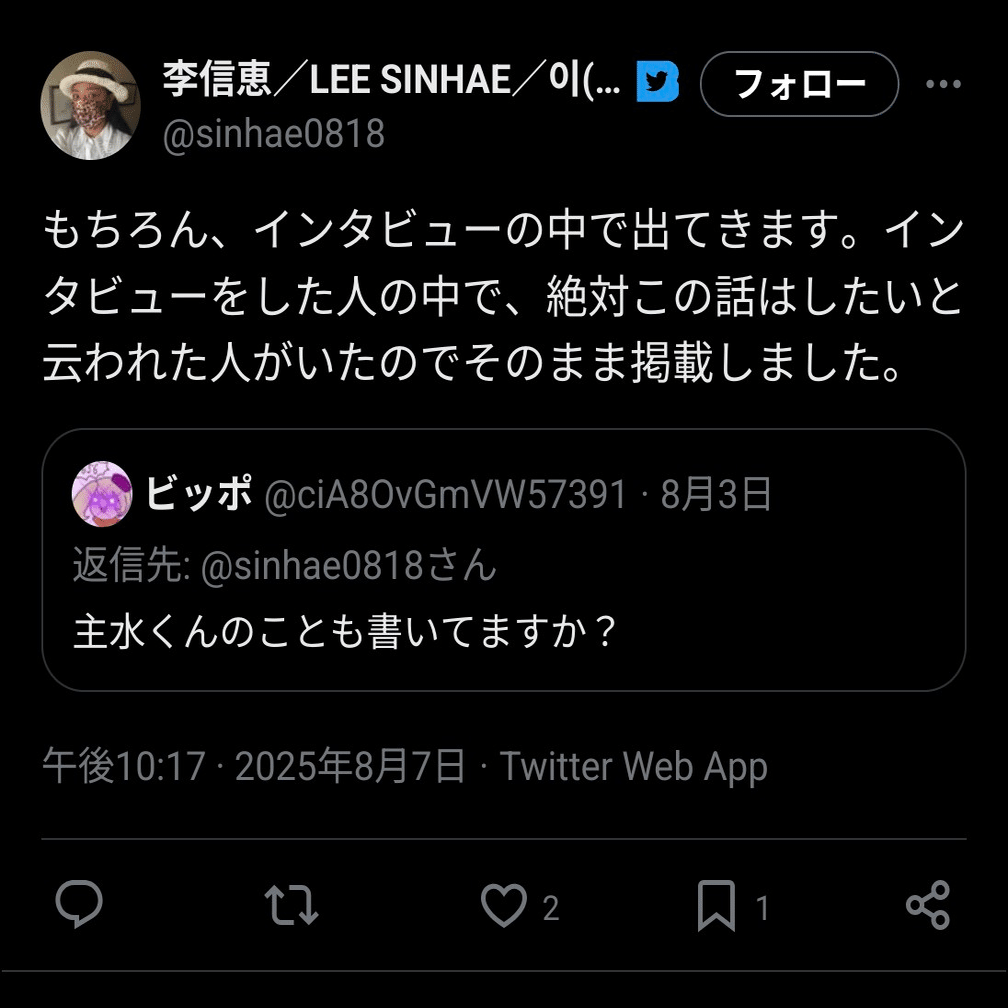This screenshot has height=1008, width=1008.
Task: Reply to this post
Action: (79, 906)
